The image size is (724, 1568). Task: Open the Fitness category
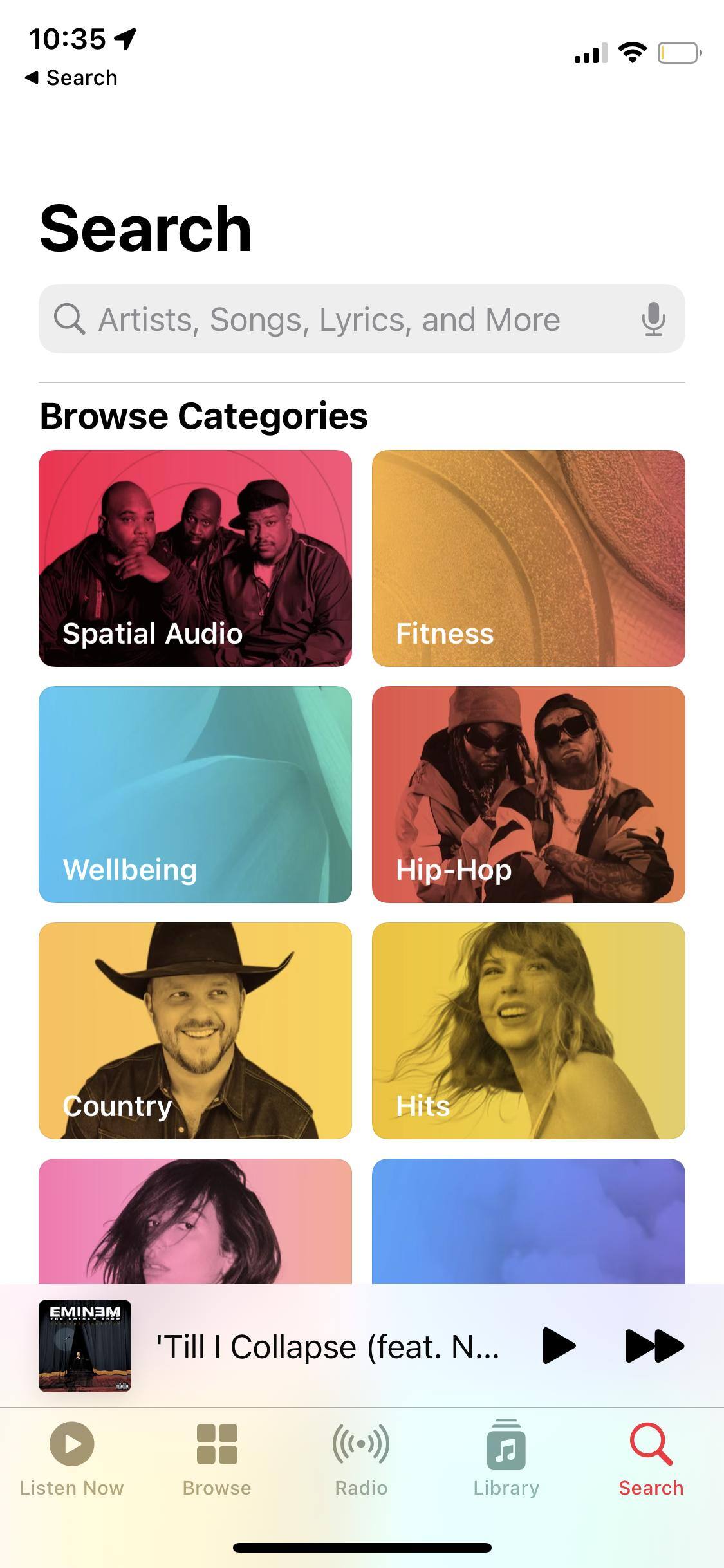(x=528, y=558)
